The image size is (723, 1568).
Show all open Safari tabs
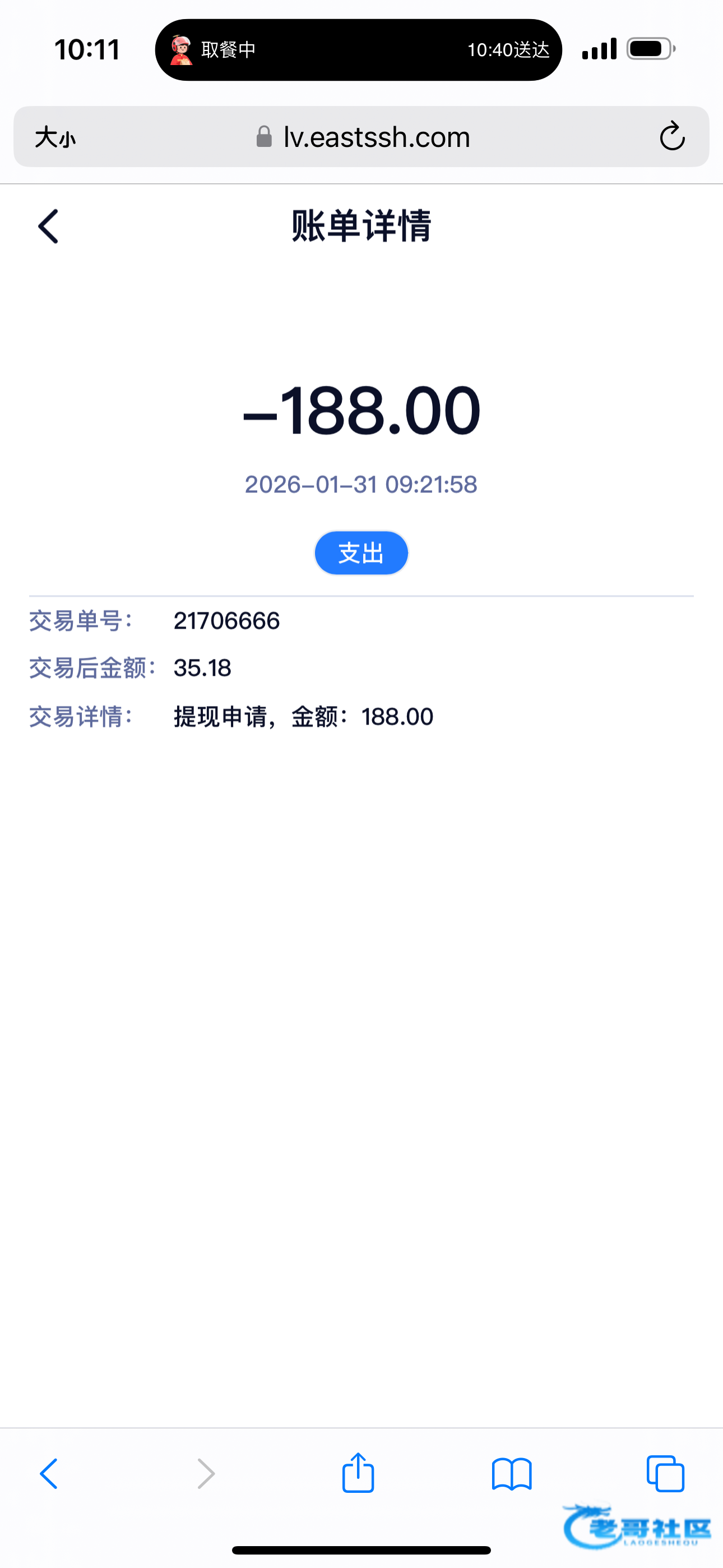point(665,1474)
